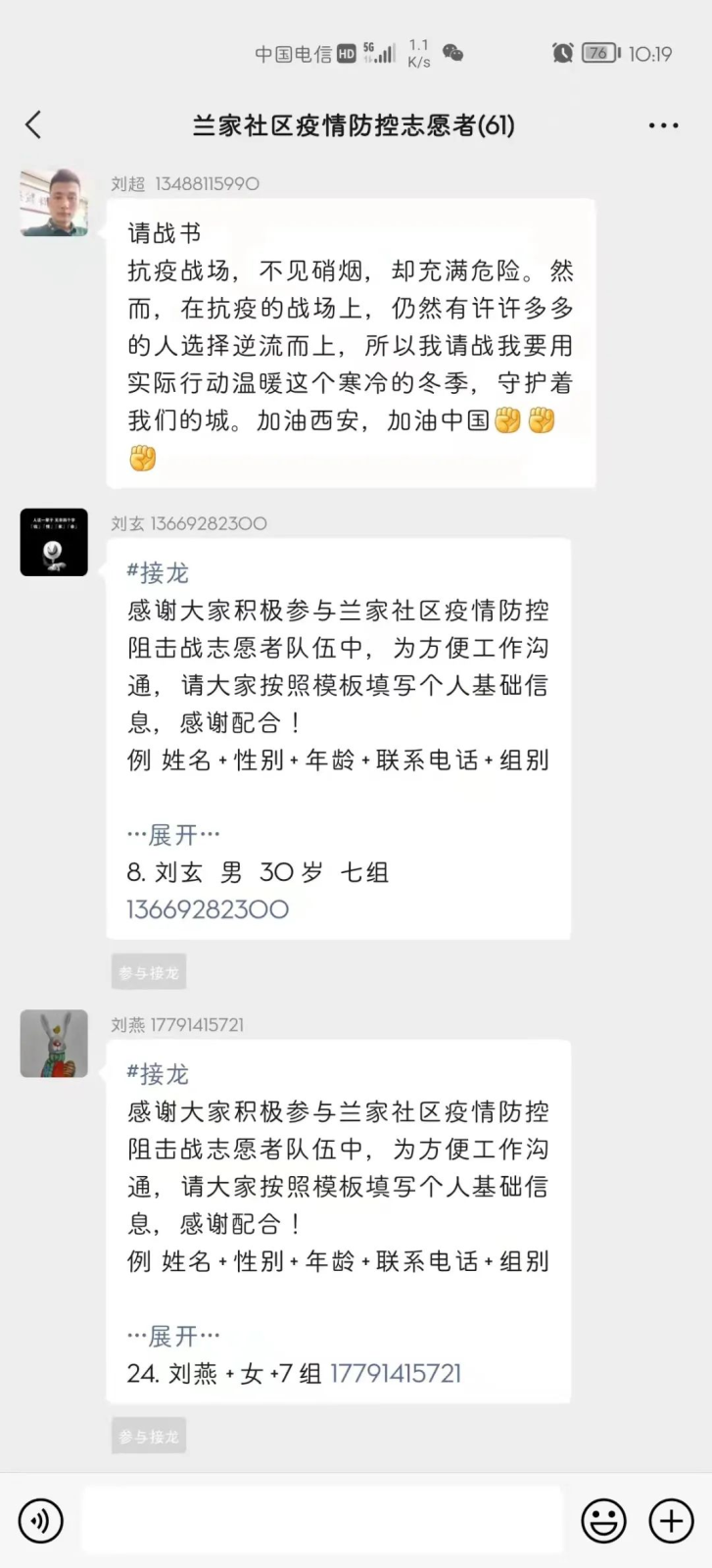Open 刘玄's profile avatar

tap(54, 542)
